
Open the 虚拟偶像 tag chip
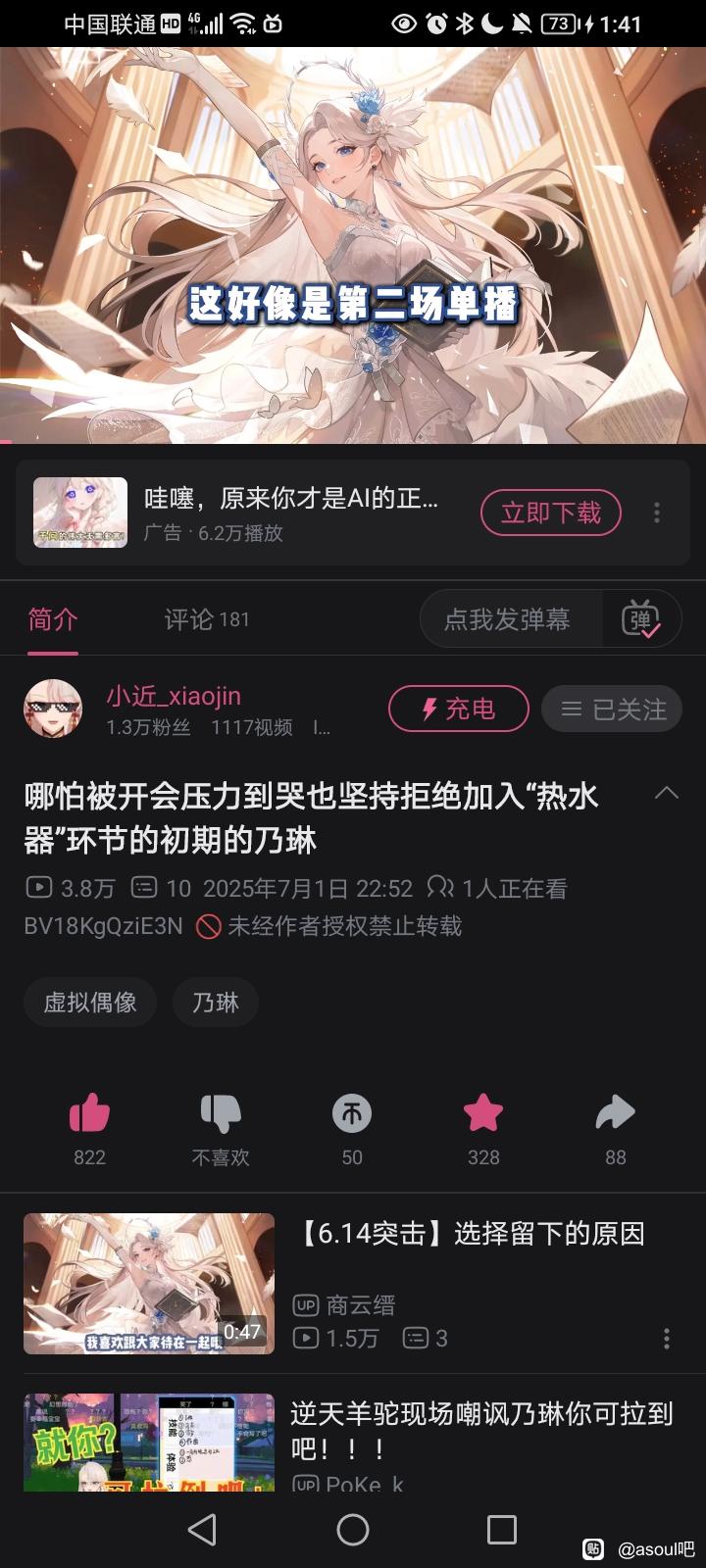(90, 1003)
